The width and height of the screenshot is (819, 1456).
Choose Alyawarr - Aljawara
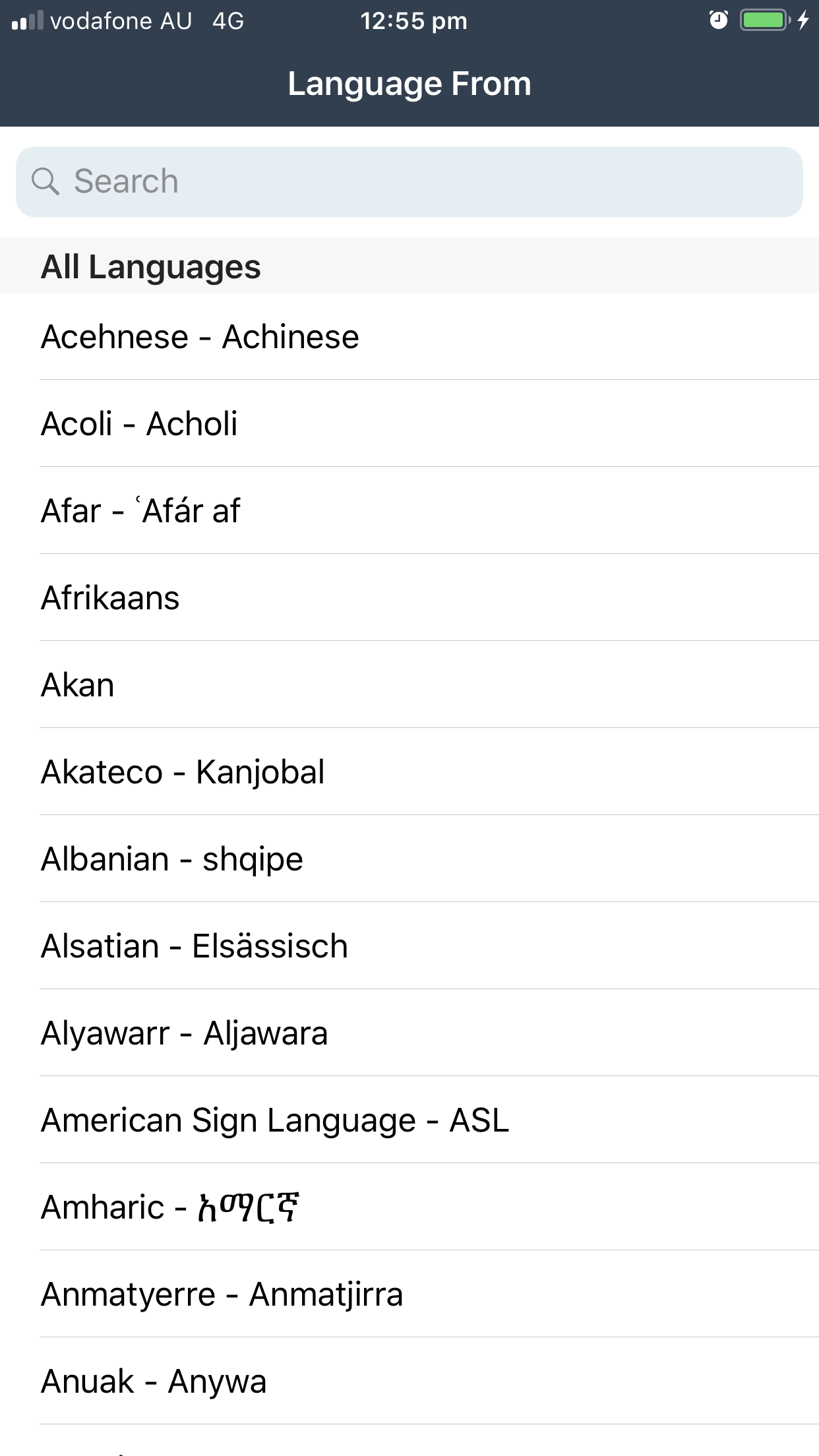pyautogui.click(x=409, y=1033)
